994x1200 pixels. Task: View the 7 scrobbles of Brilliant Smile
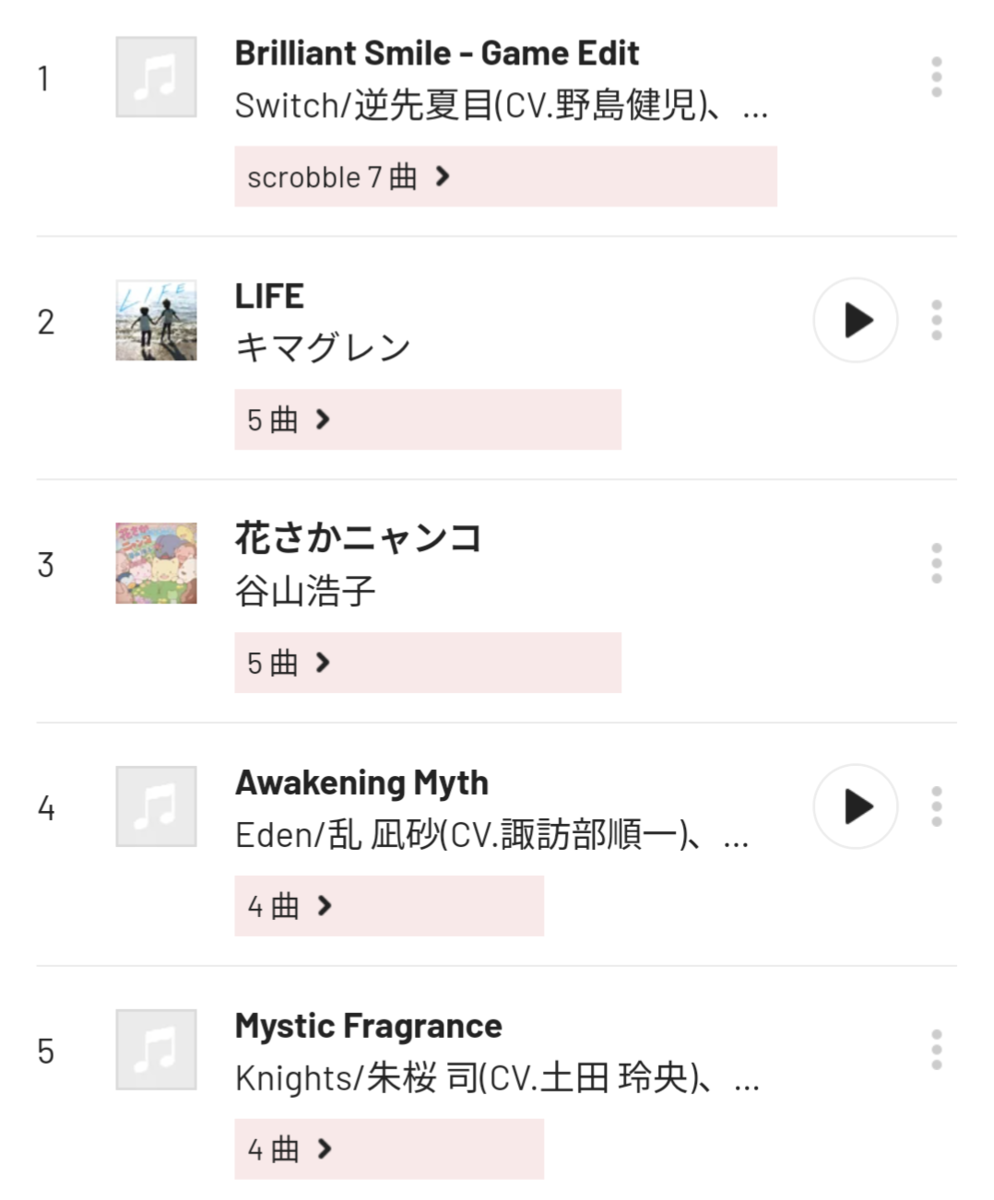tap(505, 177)
